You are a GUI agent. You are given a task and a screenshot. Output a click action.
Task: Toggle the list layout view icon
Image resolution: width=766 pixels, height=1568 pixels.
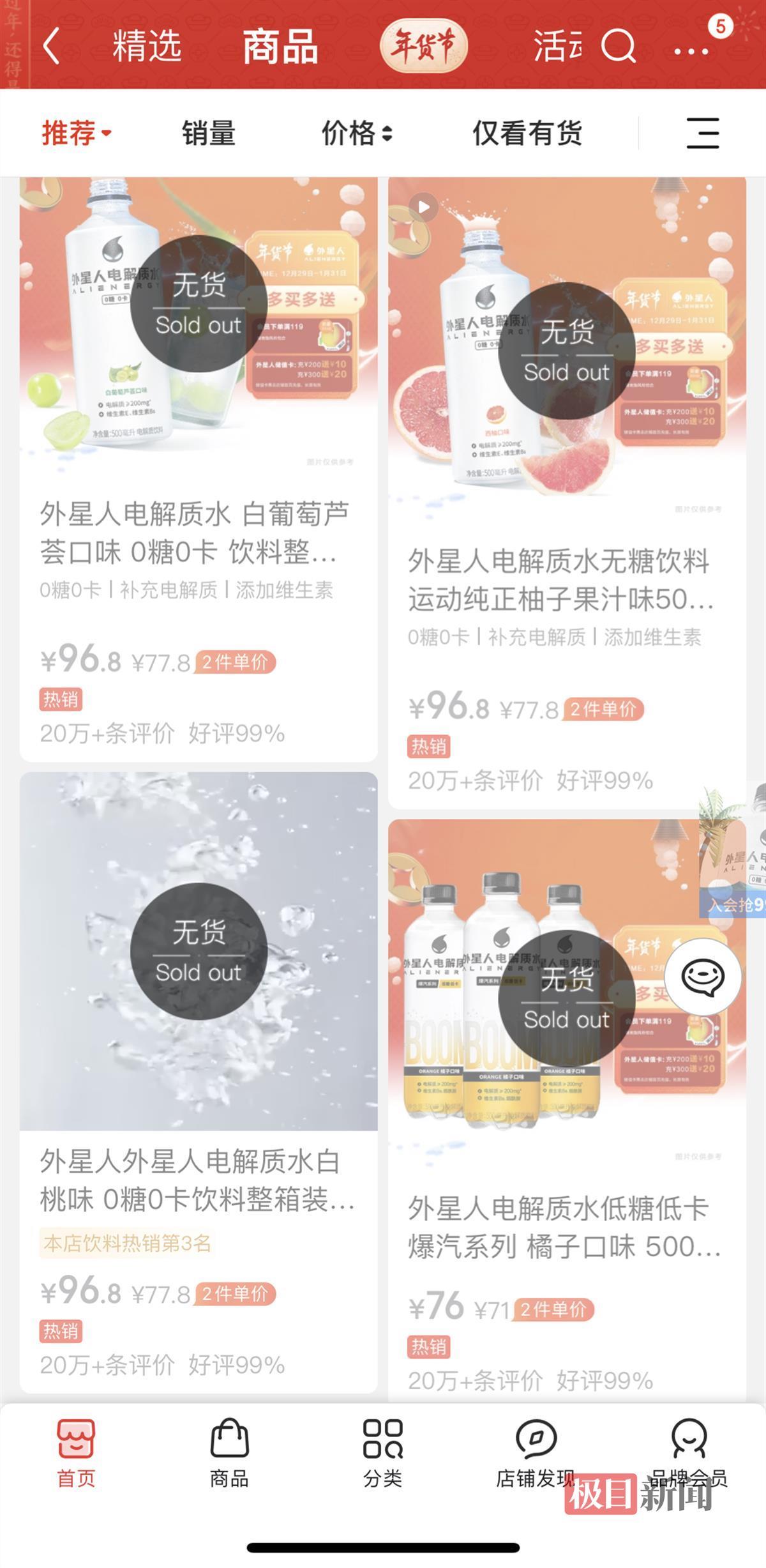(703, 133)
